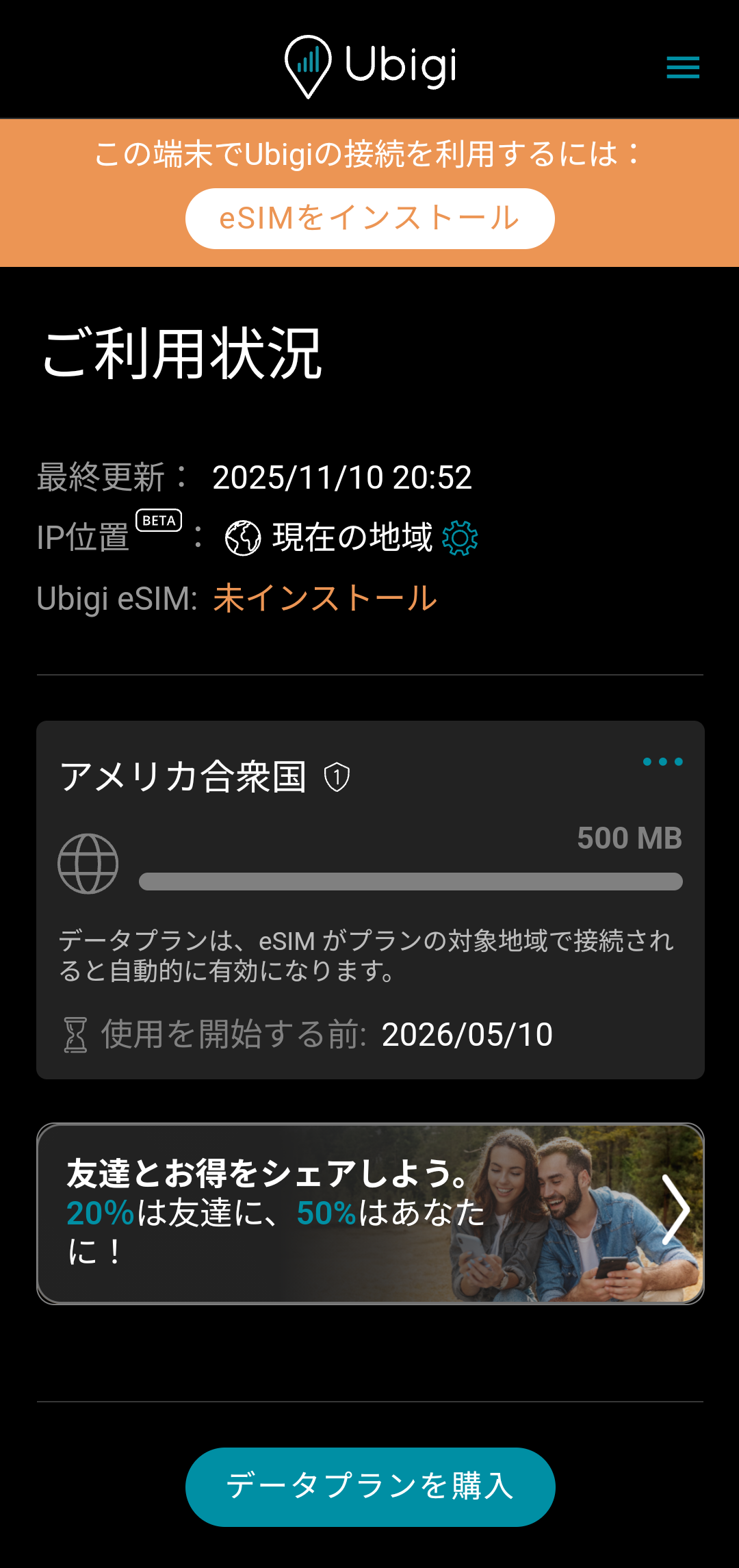The width and height of the screenshot is (739, 1568).
Task: Click the BETA badge on IP位置
Action: pyautogui.click(x=159, y=520)
